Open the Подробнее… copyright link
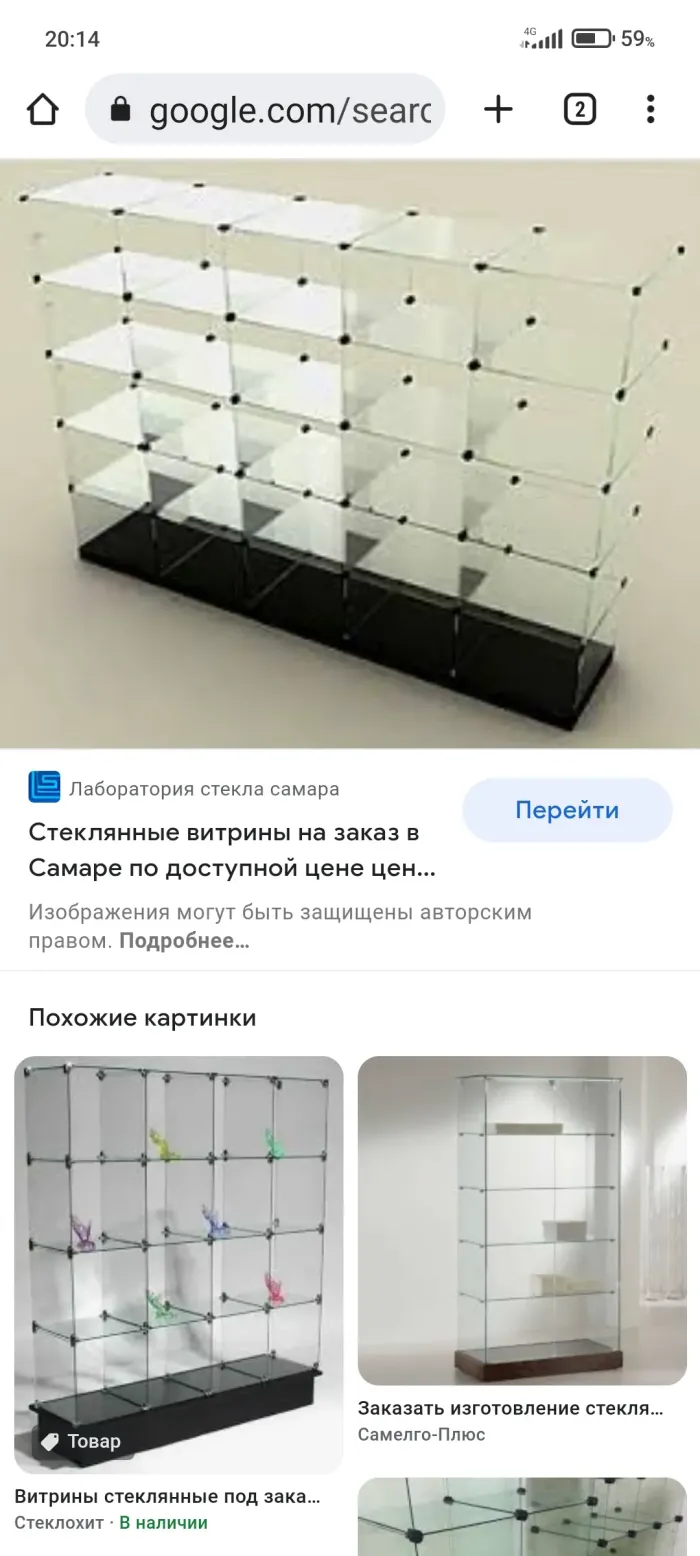This screenshot has height=1556, width=700. (184, 941)
